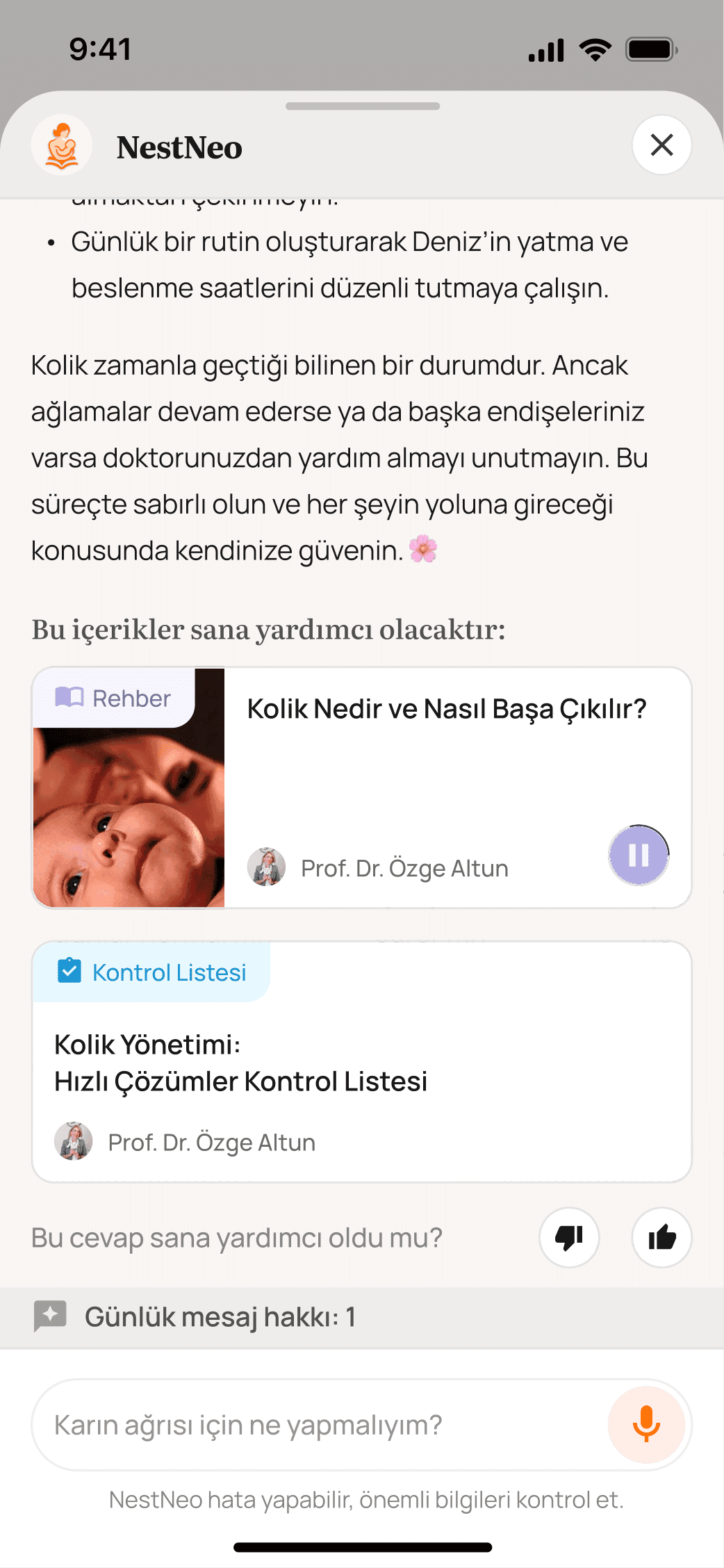724x1568 pixels.
Task: Give the answer a thumbs up
Action: tap(661, 1238)
